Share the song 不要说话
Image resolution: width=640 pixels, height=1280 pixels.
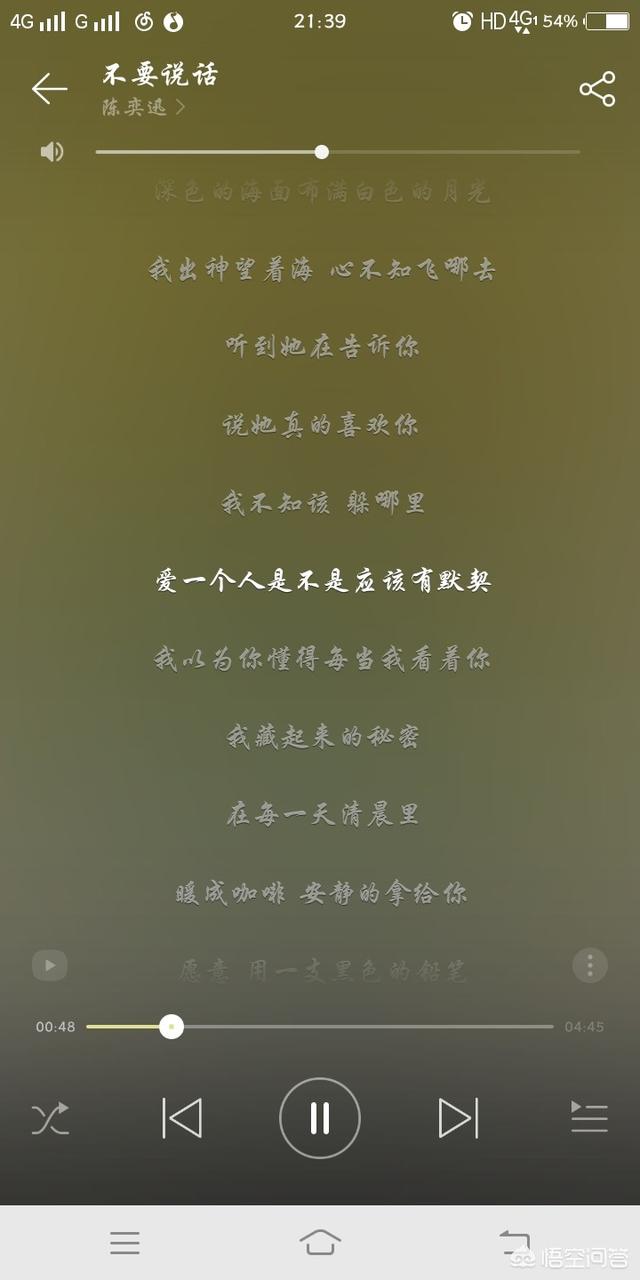pyautogui.click(x=597, y=89)
